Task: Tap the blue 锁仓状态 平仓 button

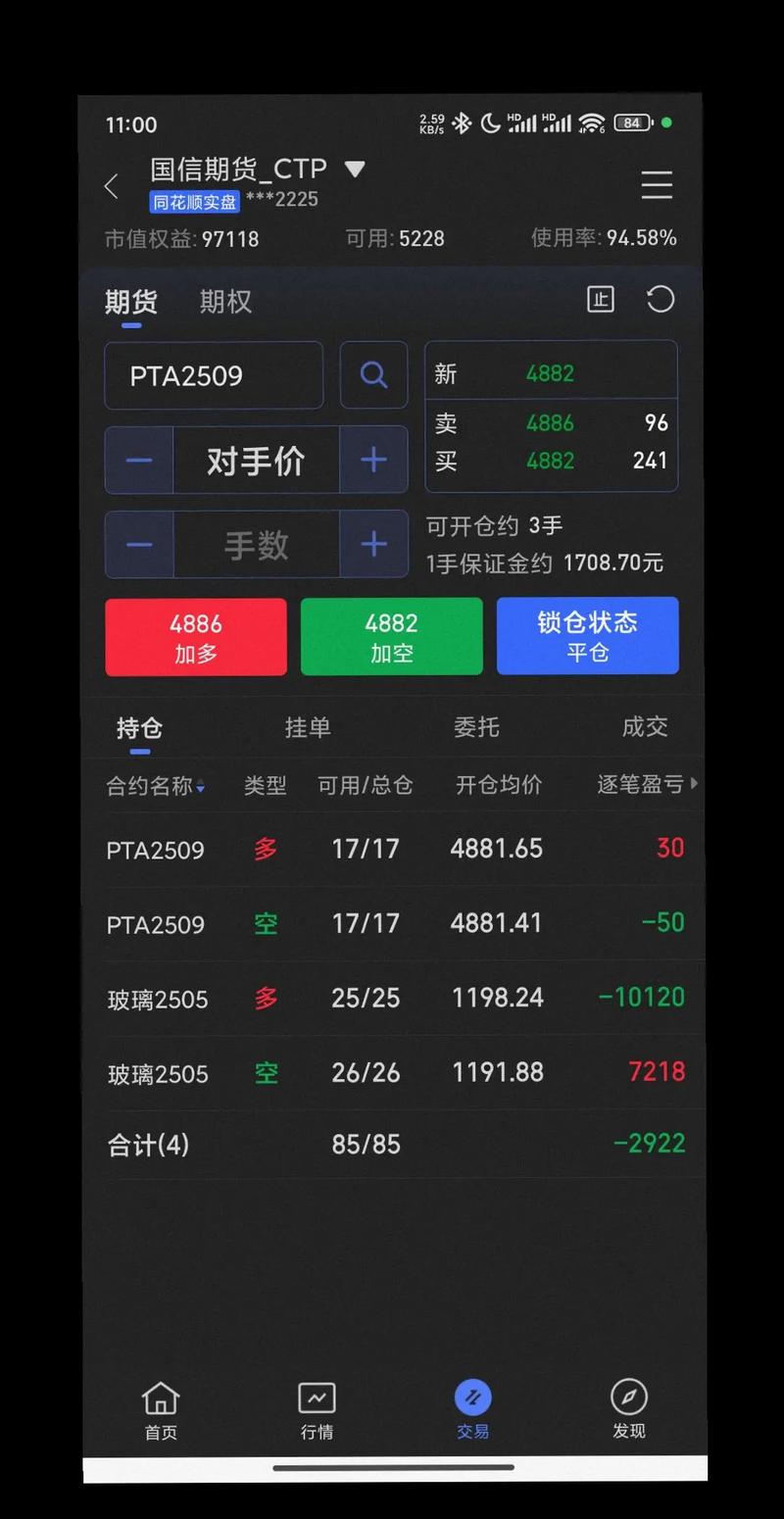Action: 587,636
